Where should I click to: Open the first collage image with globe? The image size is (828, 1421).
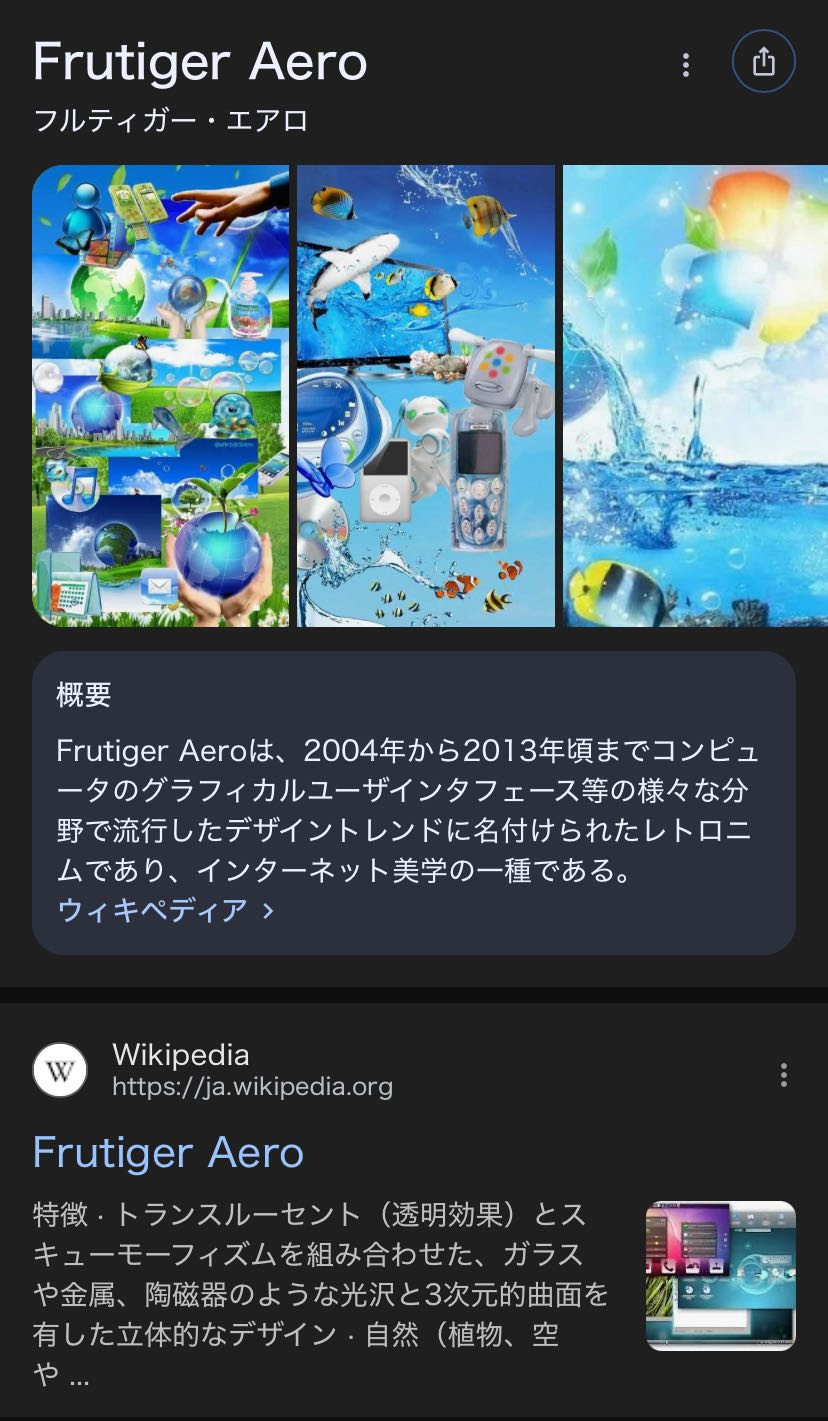tap(161, 396)
